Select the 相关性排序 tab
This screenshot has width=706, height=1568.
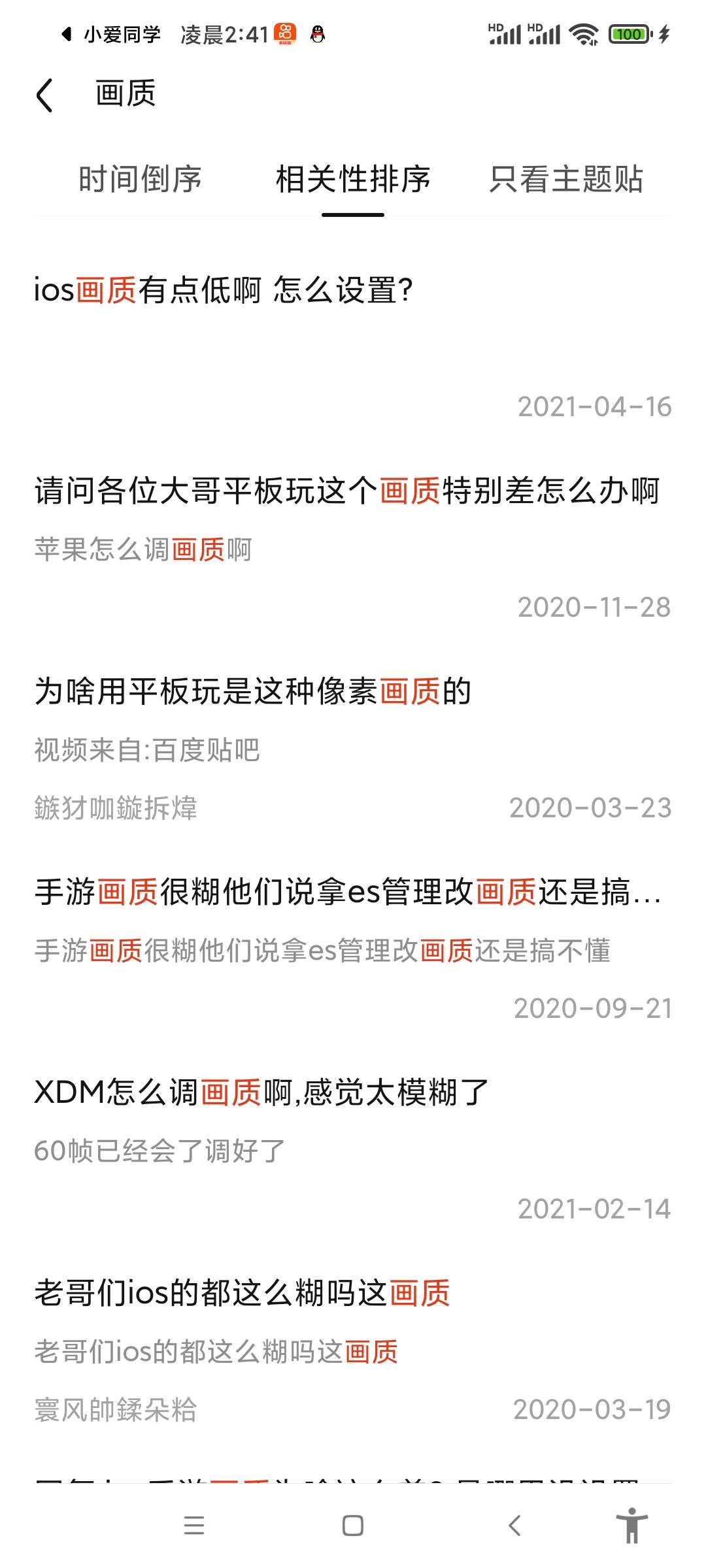pos(353,179)
